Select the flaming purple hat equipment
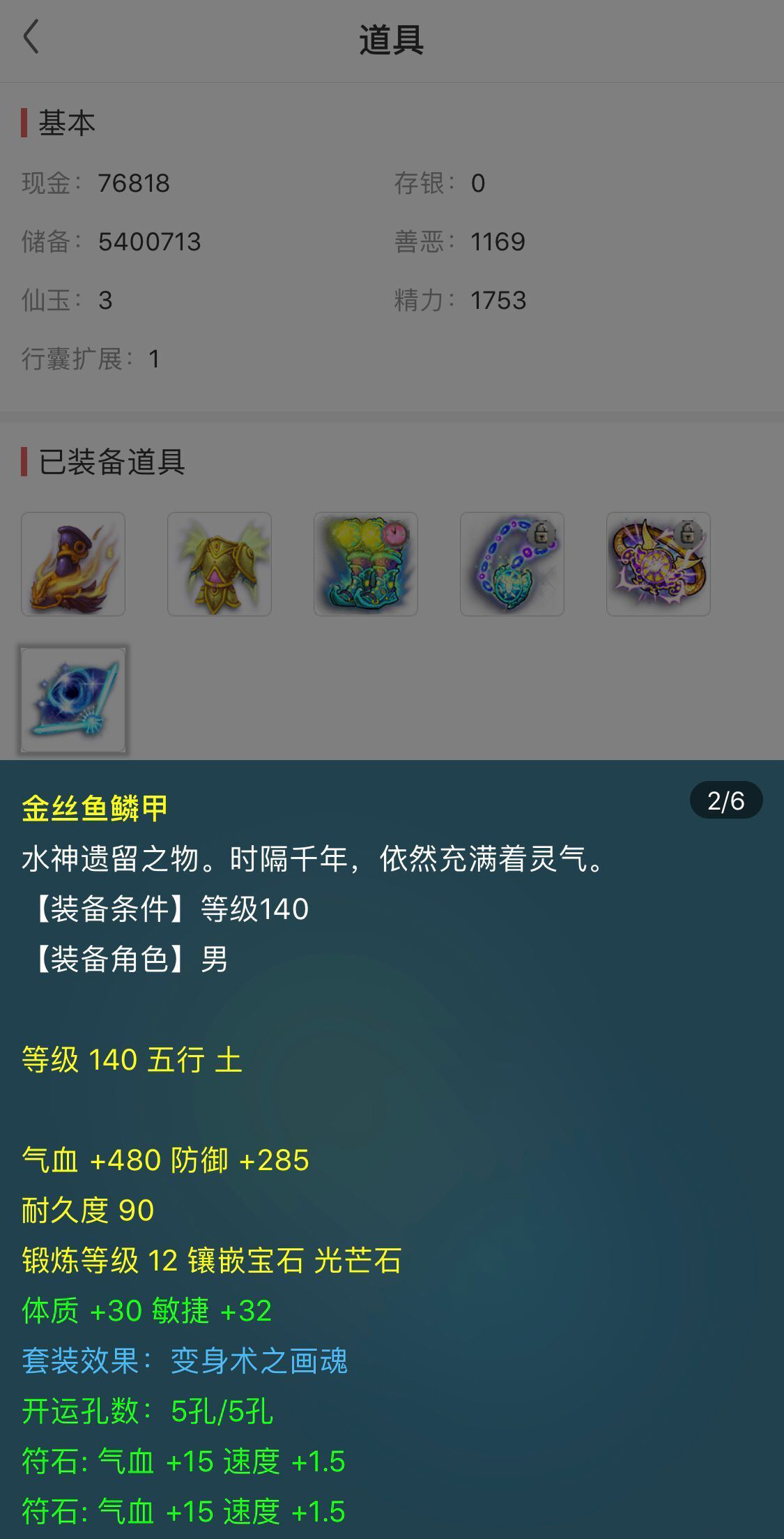Viewport: 784px width, 1539px height. click(x=73, y=564)
